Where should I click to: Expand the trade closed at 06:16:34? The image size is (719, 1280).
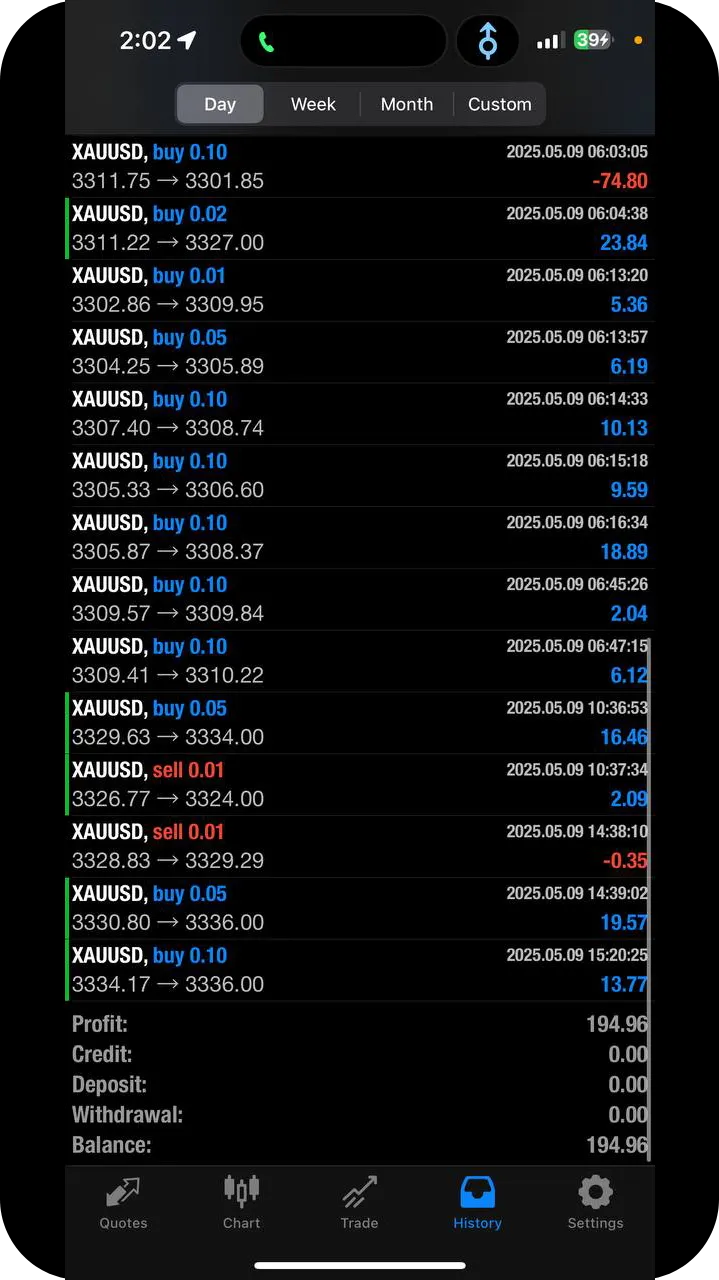point(360,538)
